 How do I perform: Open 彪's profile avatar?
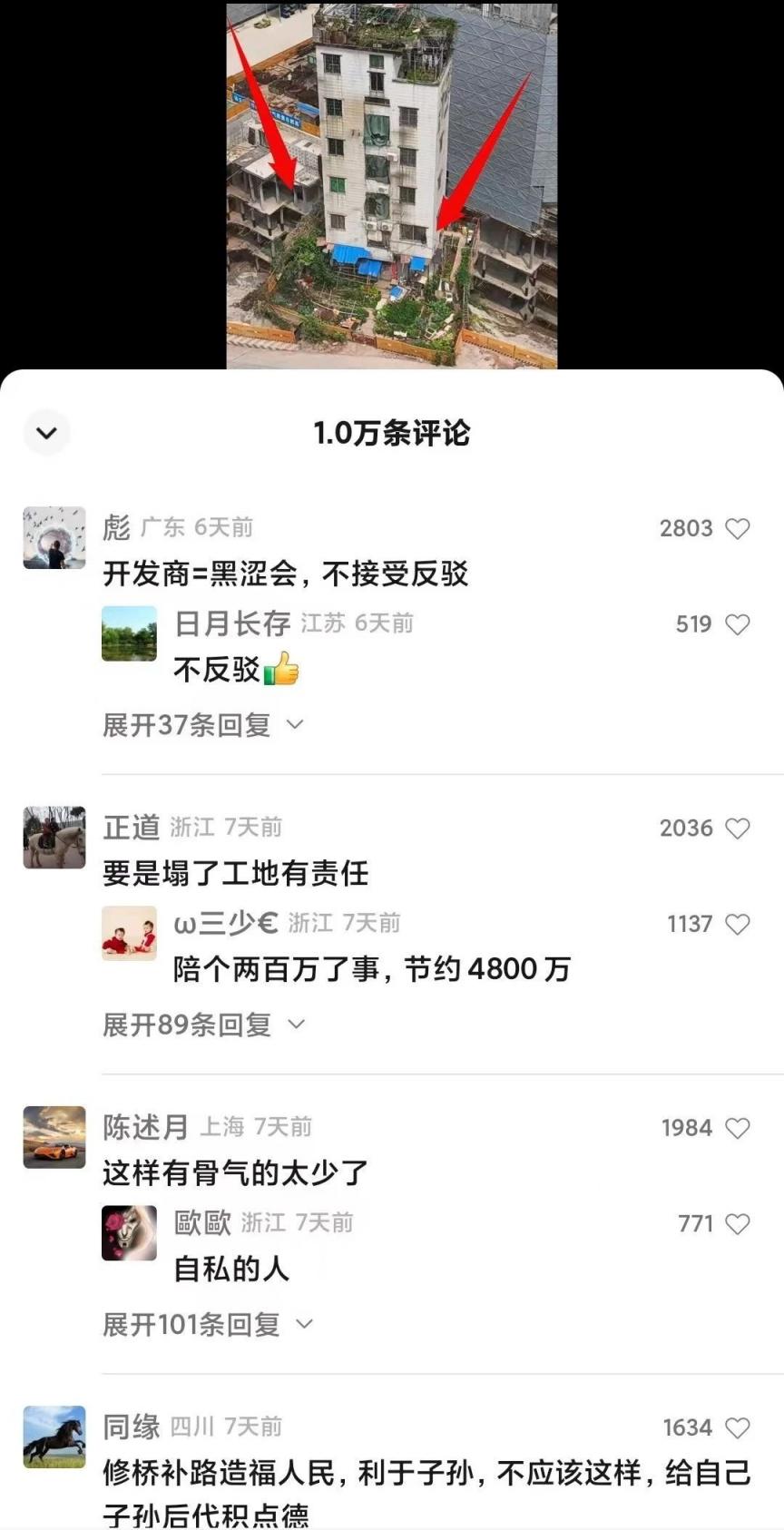click(54, 538)
